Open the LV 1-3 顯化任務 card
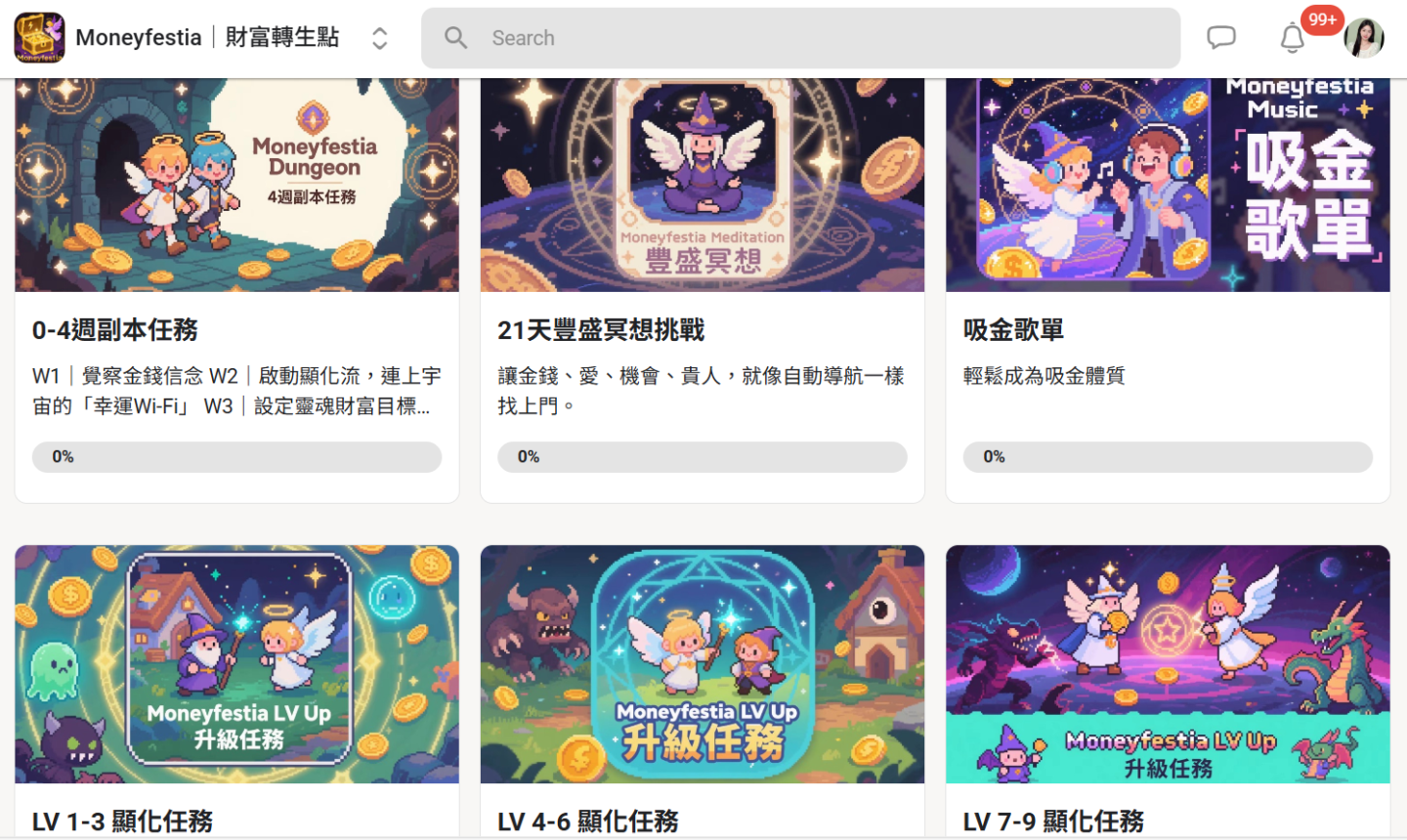 (236, 684)
